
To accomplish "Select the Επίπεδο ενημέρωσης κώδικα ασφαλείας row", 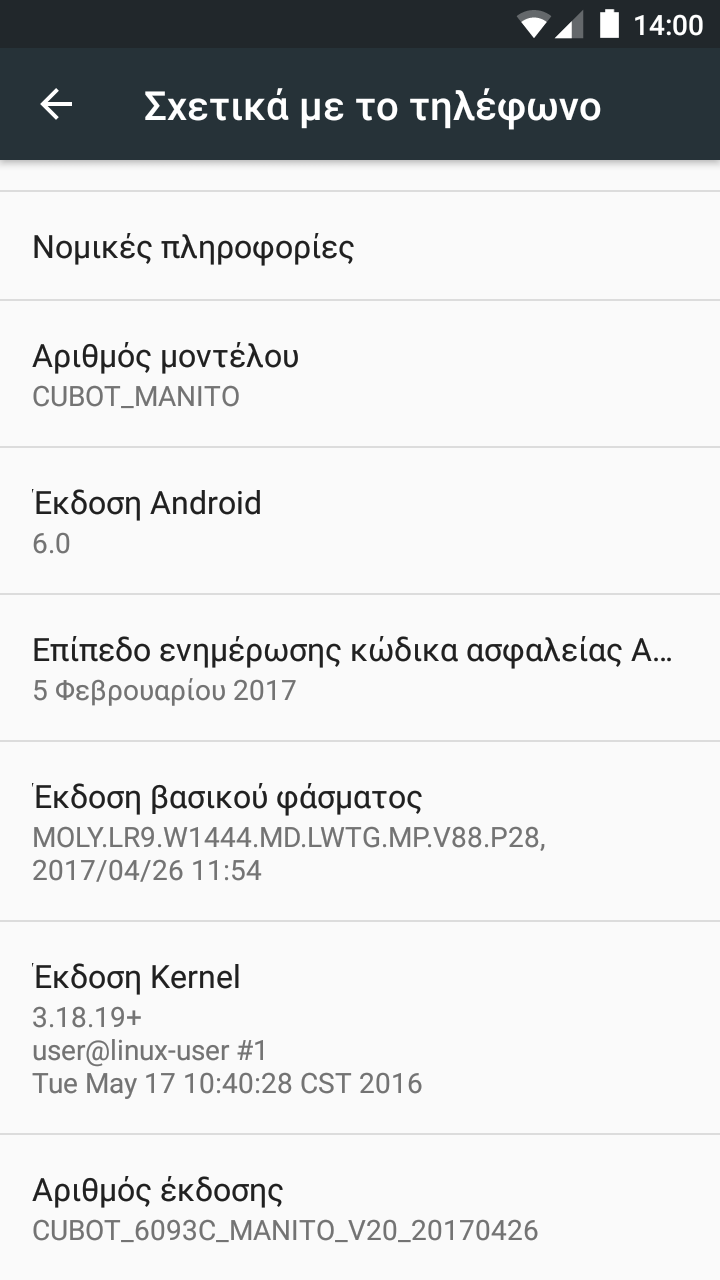I will click(360, 668).
